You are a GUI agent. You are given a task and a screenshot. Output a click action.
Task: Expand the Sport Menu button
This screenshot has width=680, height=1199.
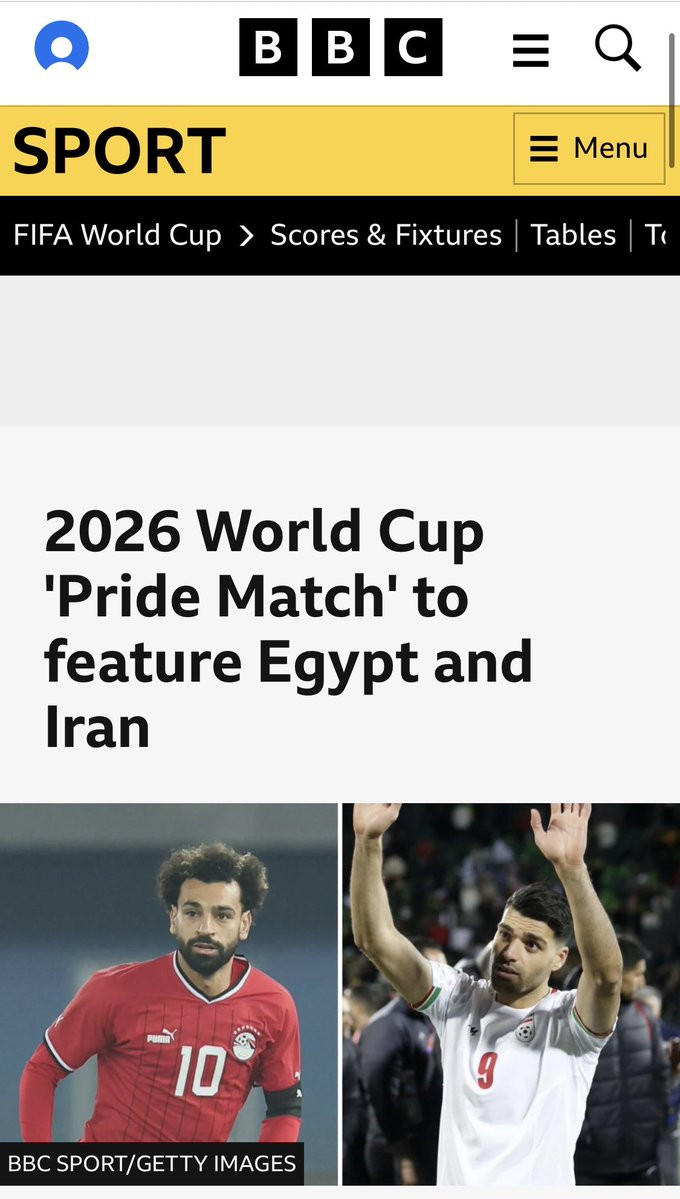click(x=589, y=149)
